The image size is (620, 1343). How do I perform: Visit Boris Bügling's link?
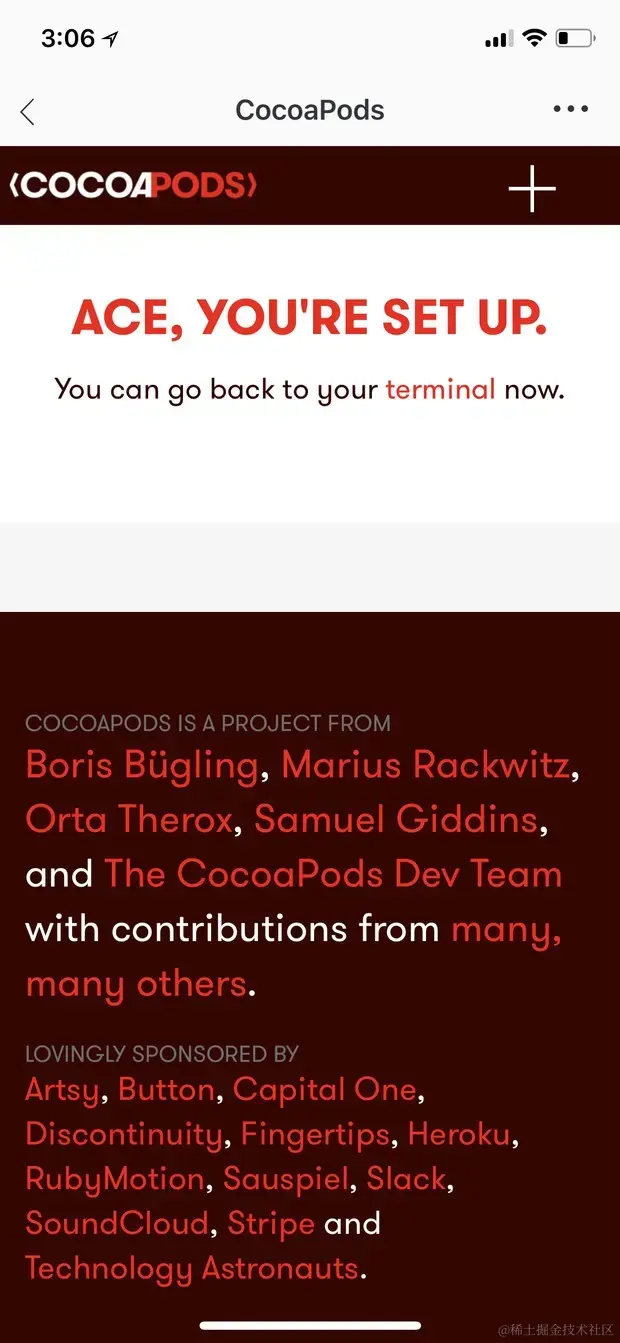click(x=142, y=766)
